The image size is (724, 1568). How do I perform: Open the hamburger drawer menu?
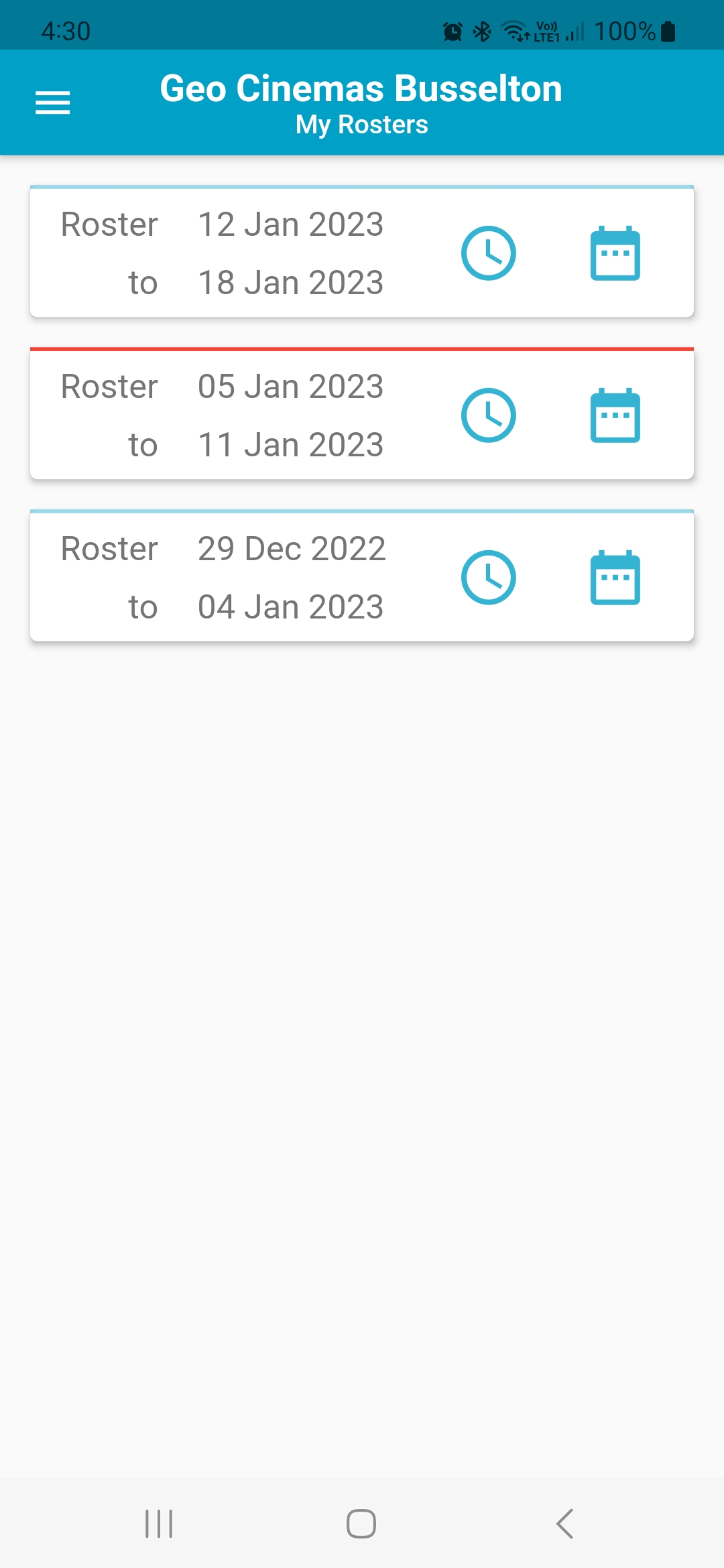point(52,103)
